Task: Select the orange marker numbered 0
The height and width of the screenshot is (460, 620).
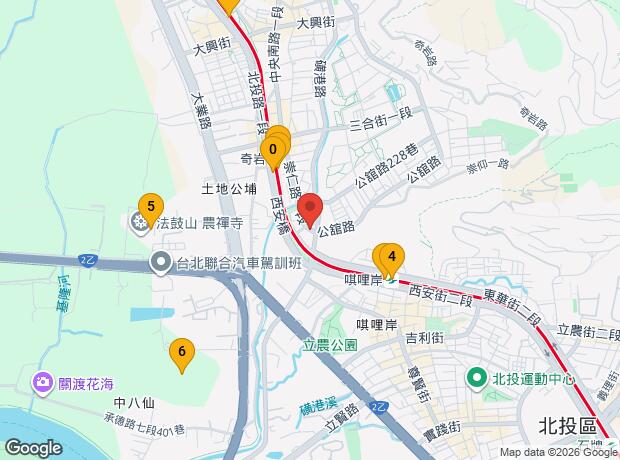Action: (272, 148)
